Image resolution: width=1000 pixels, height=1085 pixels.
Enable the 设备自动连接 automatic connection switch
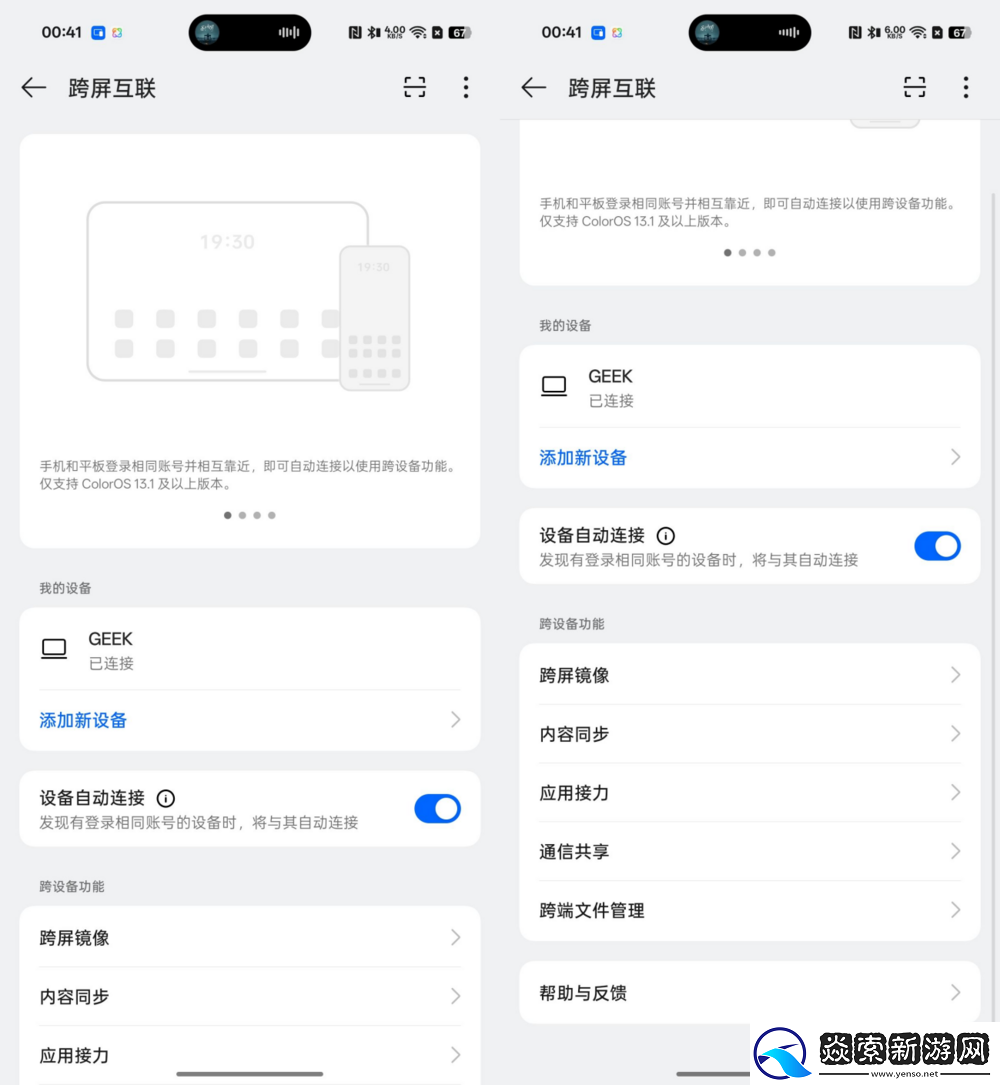pos(437,808)
